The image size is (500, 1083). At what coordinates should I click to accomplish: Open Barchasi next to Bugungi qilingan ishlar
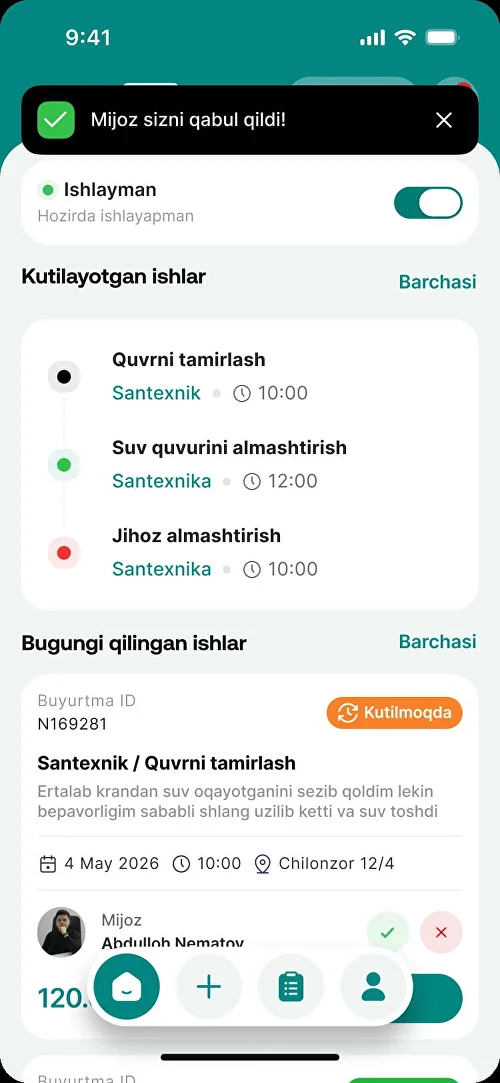pos(437,642)
